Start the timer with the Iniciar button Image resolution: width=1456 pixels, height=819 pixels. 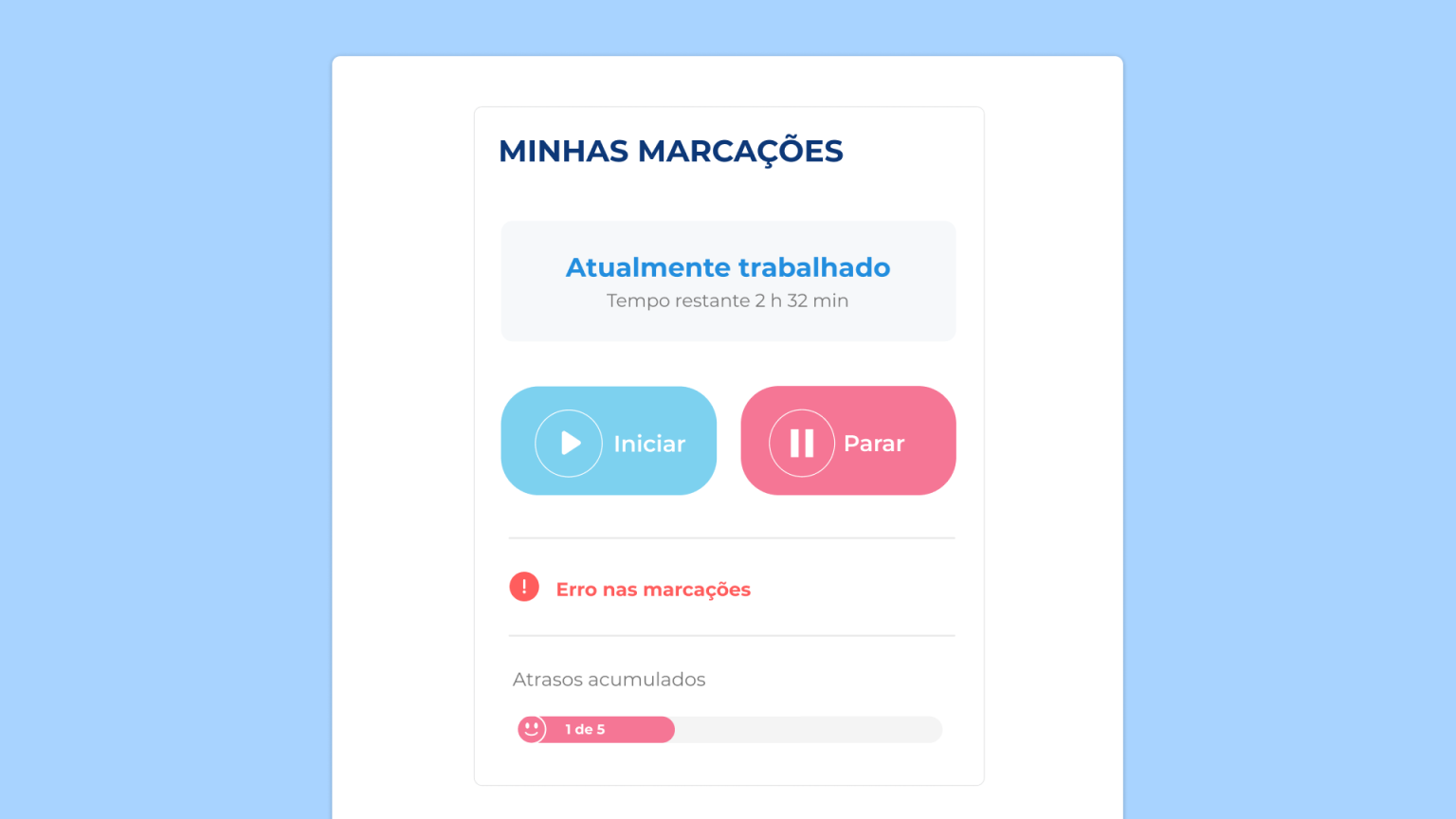[609, 441]
